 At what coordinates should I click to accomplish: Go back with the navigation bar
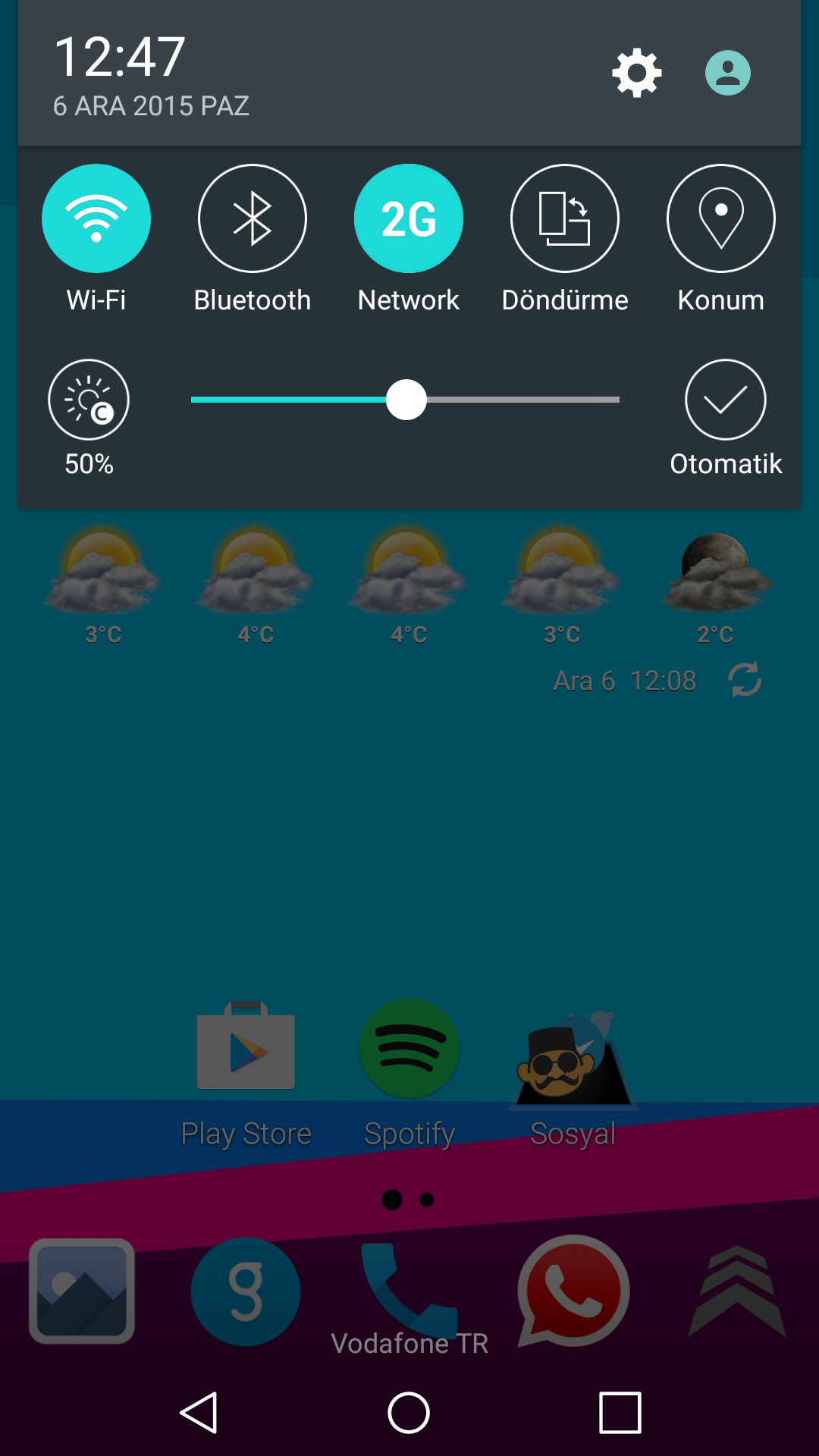199,1413
